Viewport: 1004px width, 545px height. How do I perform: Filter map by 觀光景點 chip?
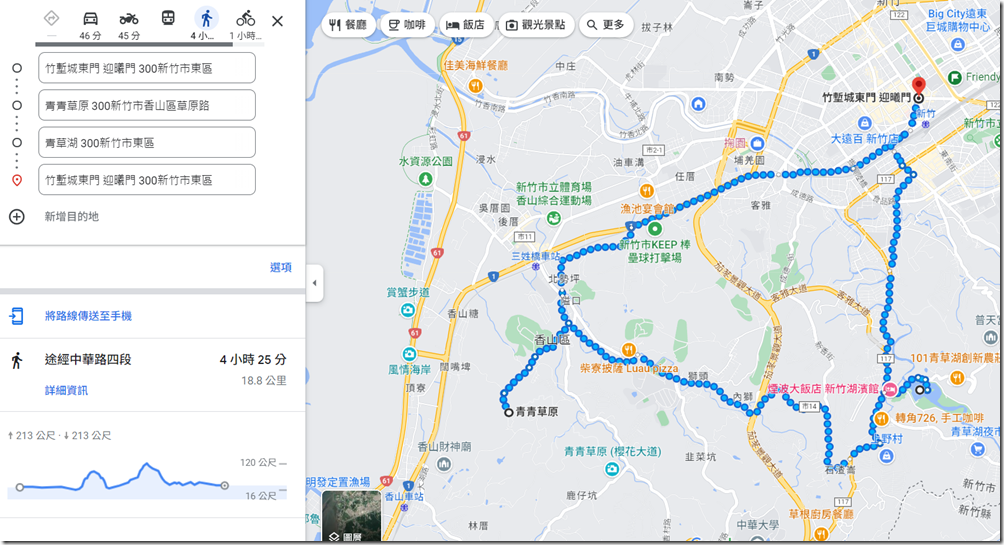tap(538, 25)
